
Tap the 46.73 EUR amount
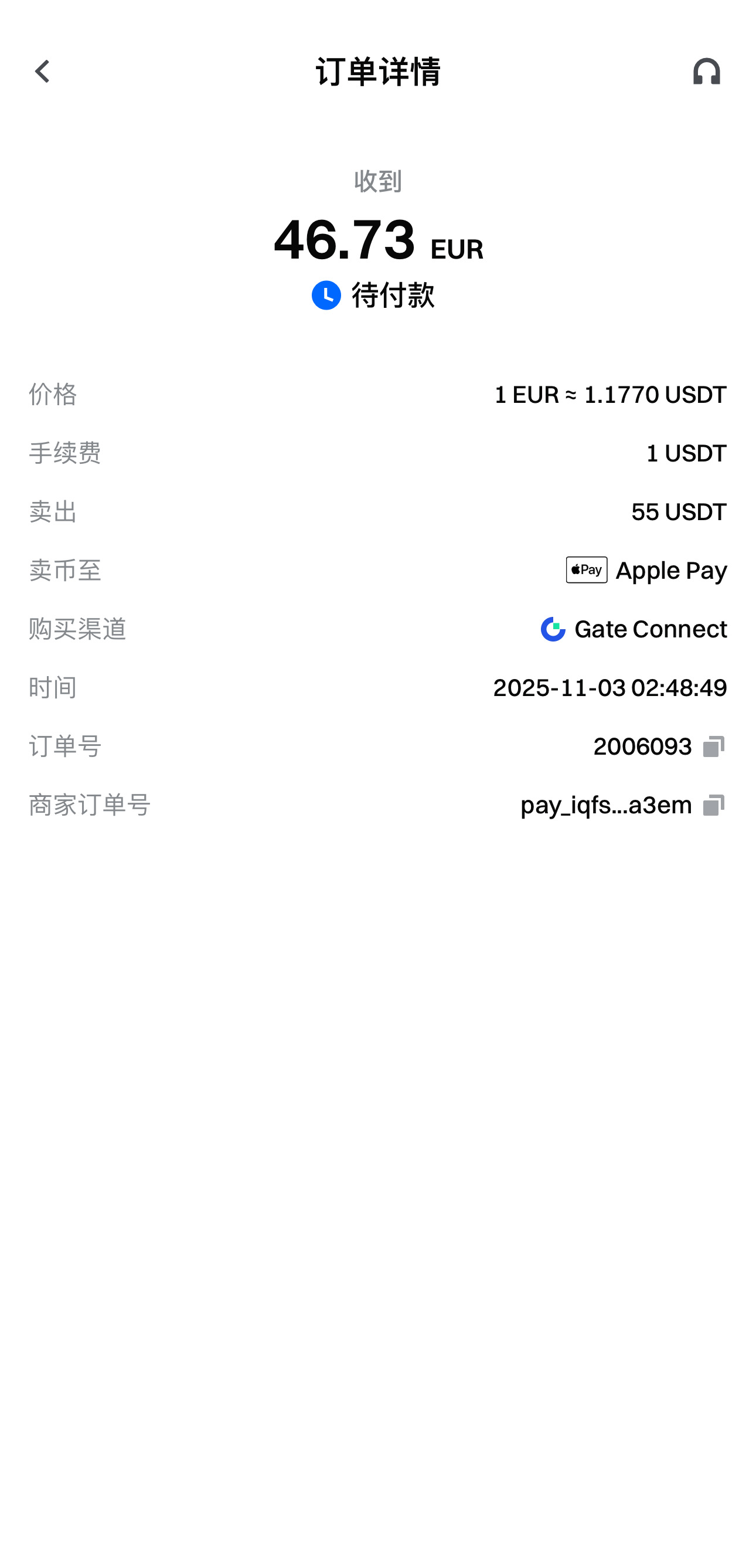pyautogui.click(x=377, y=243)
